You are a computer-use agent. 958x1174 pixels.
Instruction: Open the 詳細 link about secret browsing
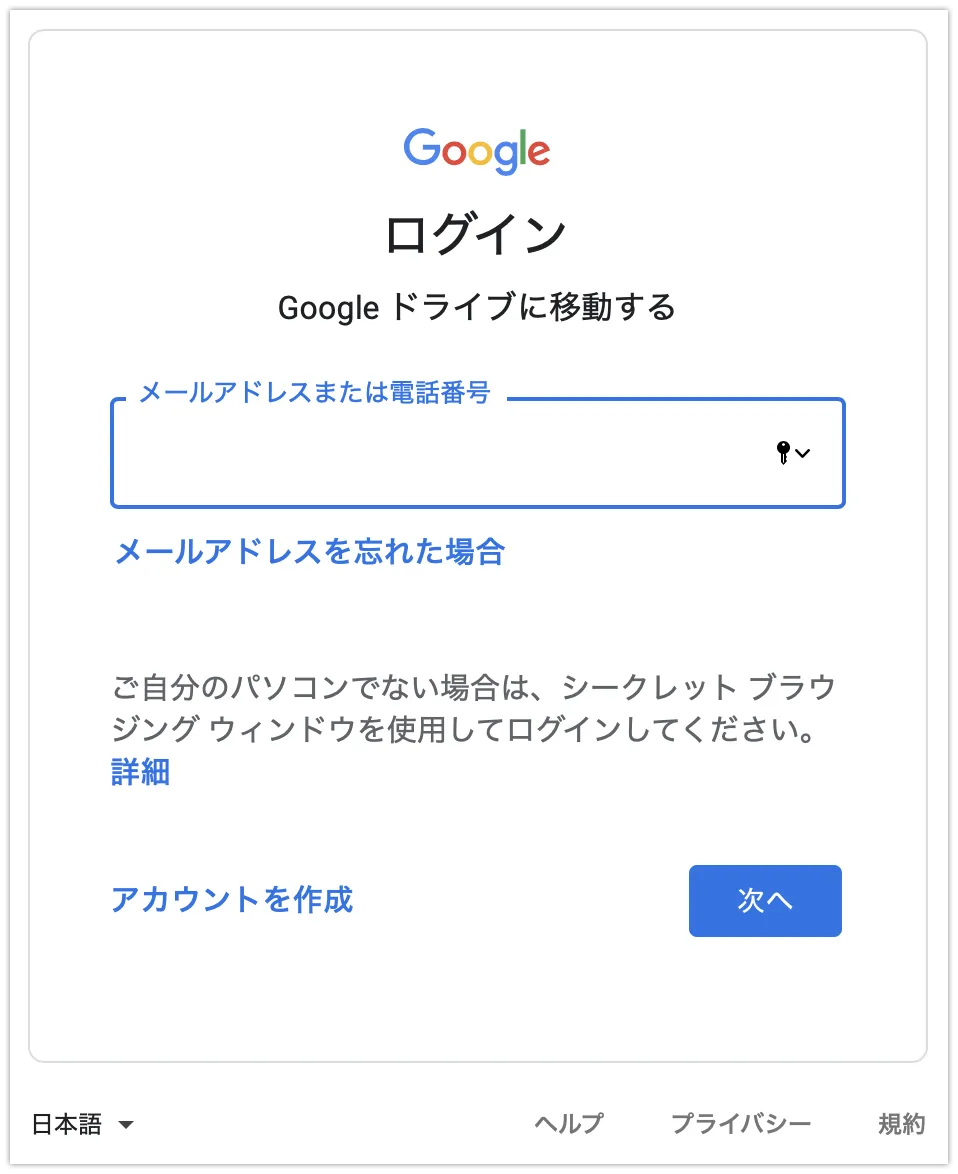[x=140, y=772]
